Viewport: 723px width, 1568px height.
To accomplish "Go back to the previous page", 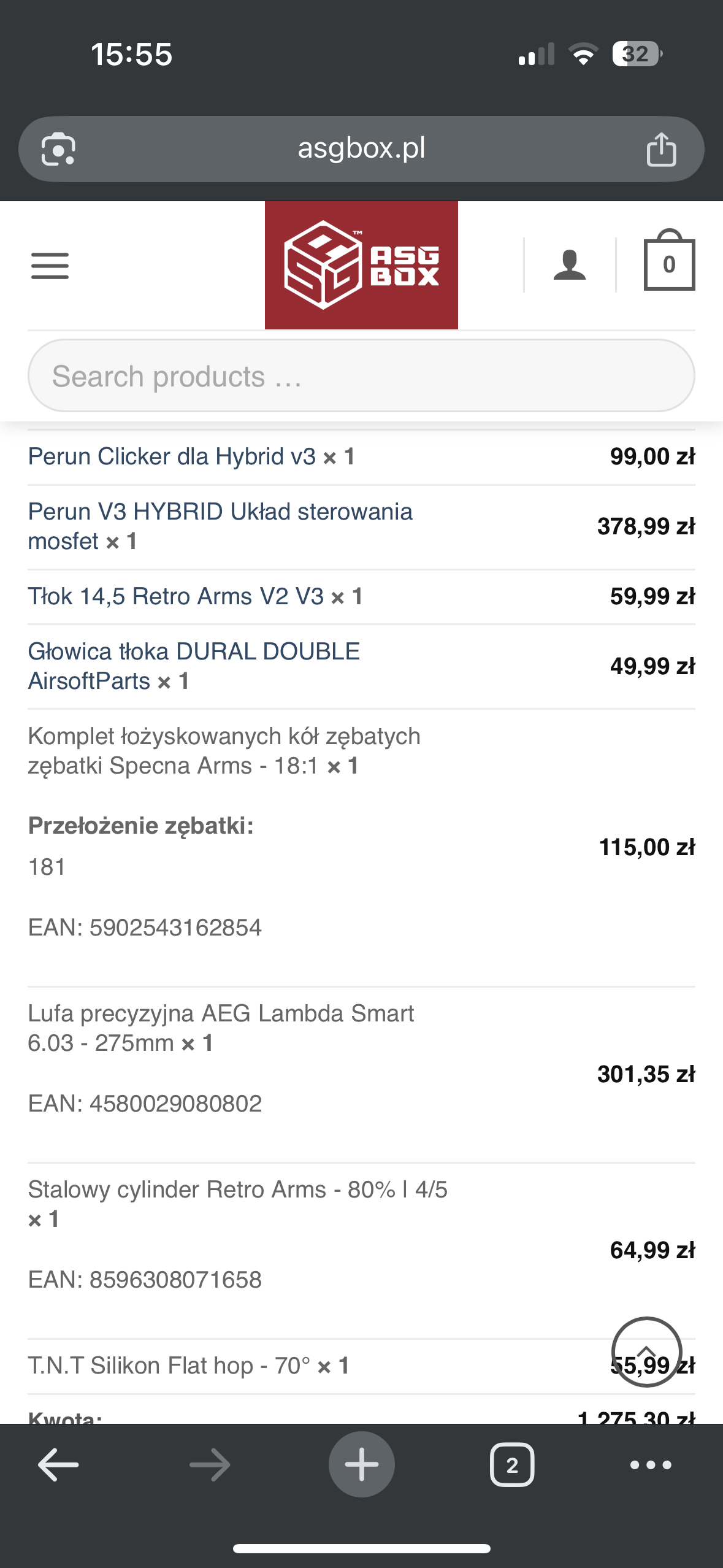I will point(58,1465).
